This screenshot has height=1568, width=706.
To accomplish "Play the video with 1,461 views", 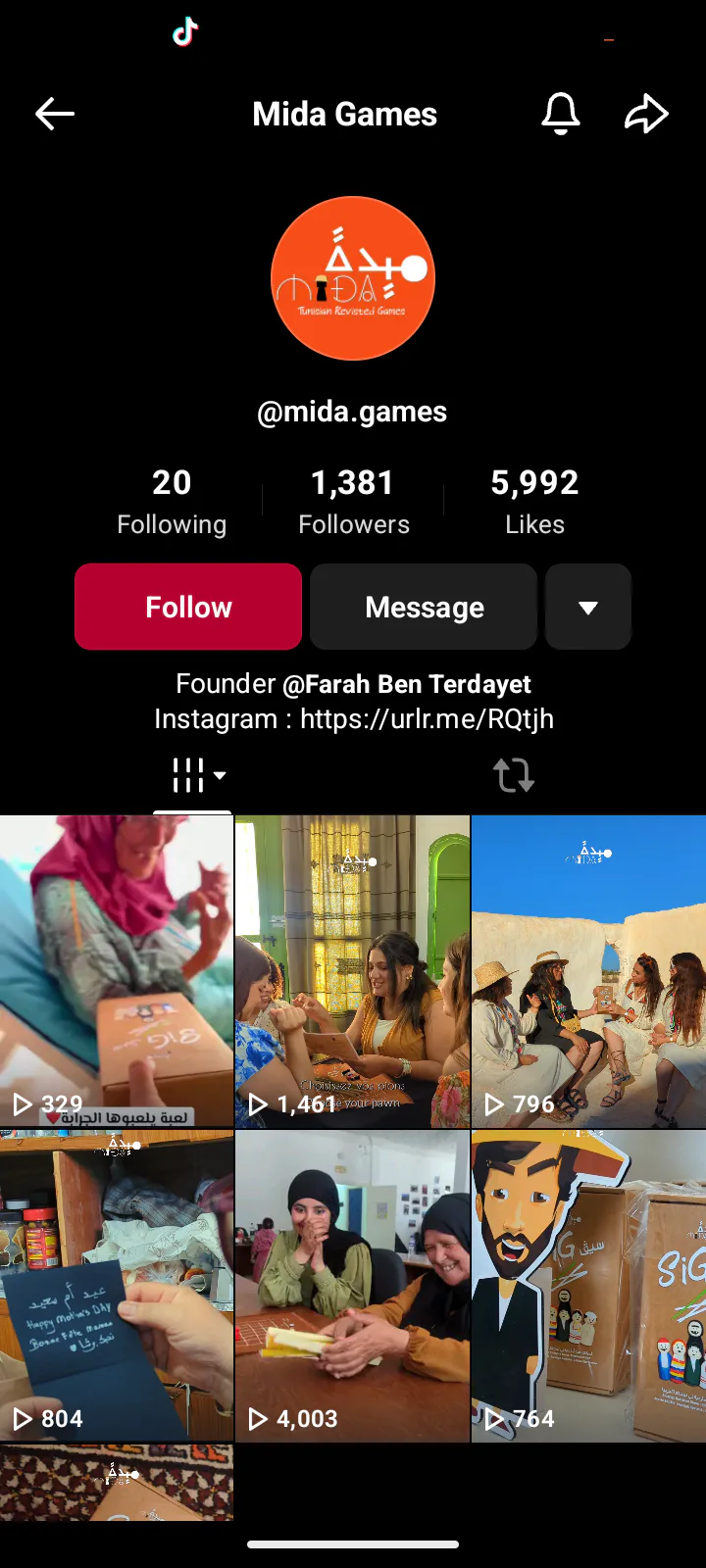I will (x=352, y=970).
